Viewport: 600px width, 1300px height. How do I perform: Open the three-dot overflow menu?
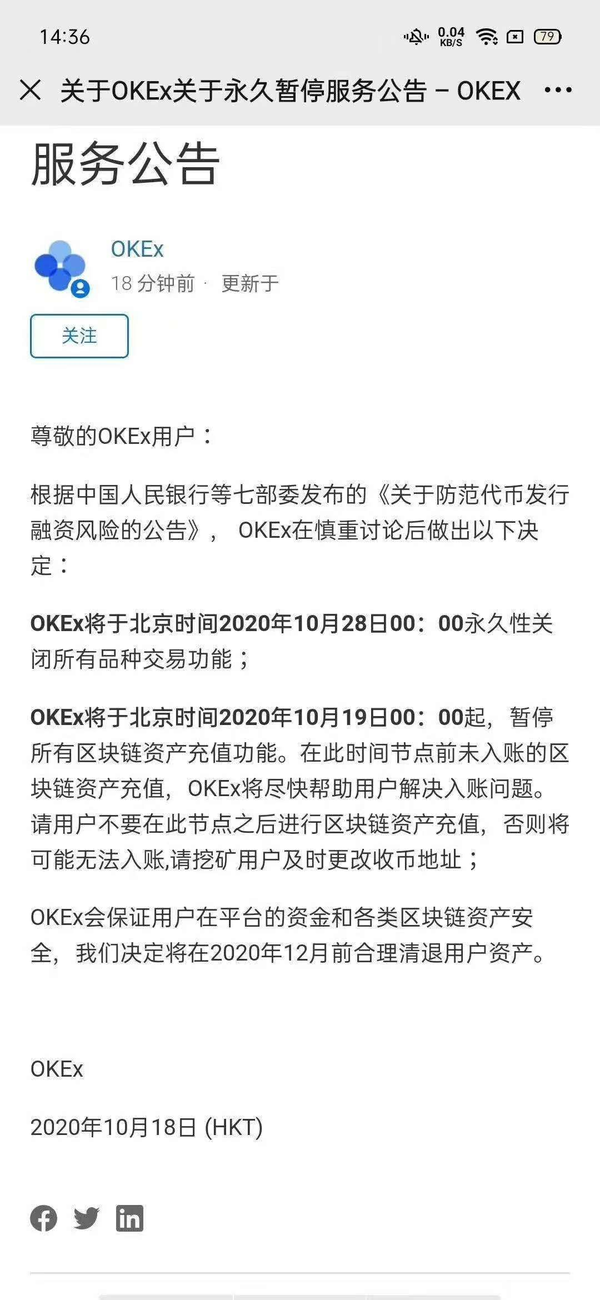click(558, 90)
